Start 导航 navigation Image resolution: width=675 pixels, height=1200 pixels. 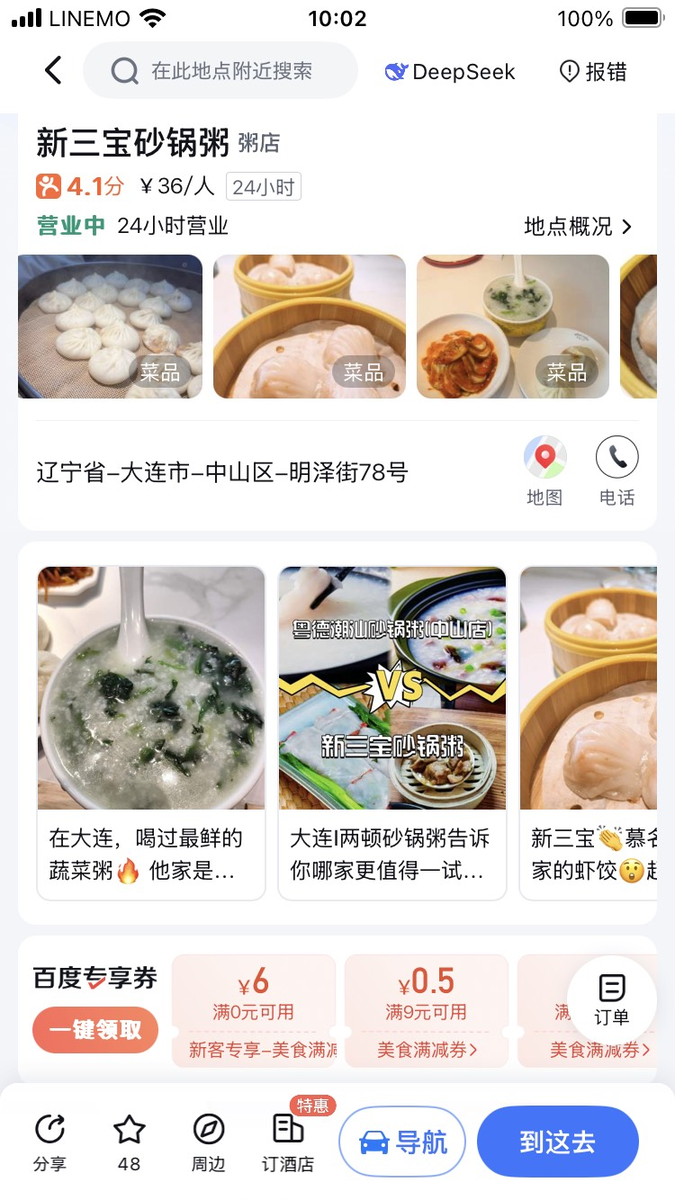tap(402, 1142)
